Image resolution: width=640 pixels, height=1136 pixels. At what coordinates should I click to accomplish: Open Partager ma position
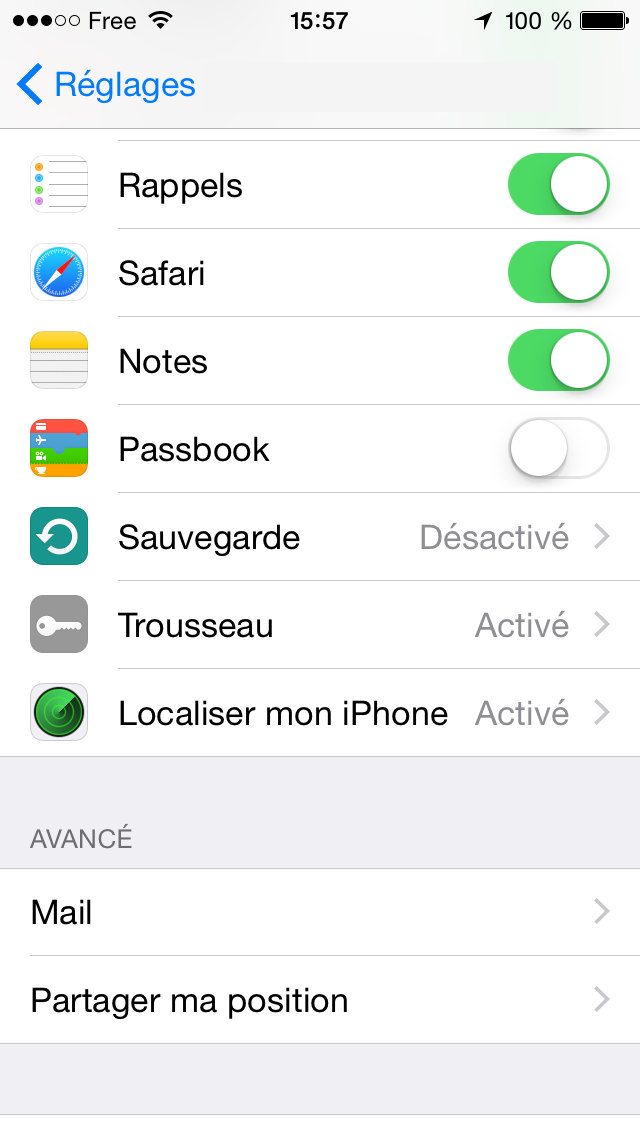pos(320,1000)
